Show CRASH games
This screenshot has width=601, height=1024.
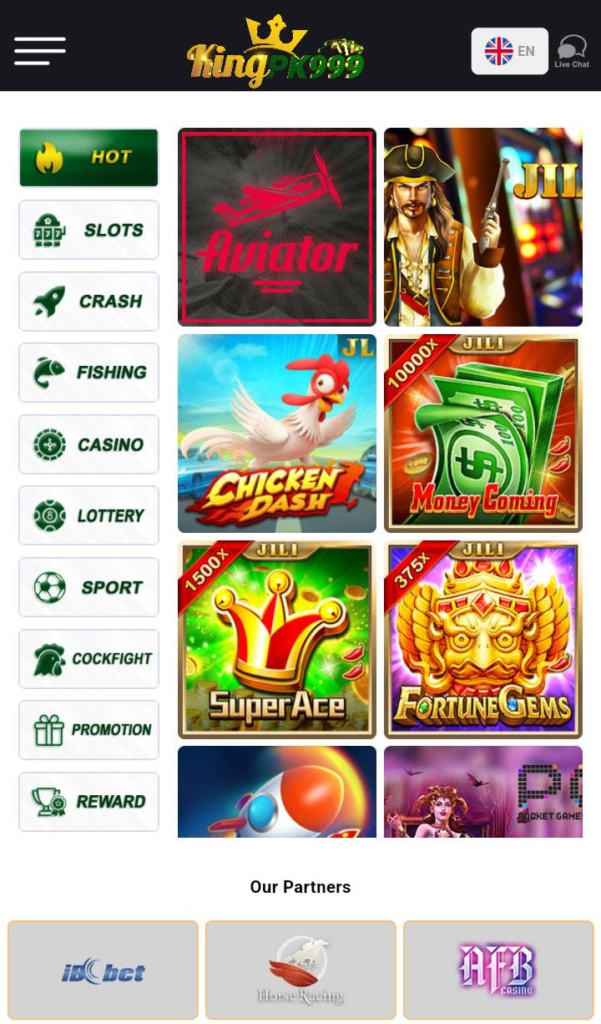tap(88, 301)
